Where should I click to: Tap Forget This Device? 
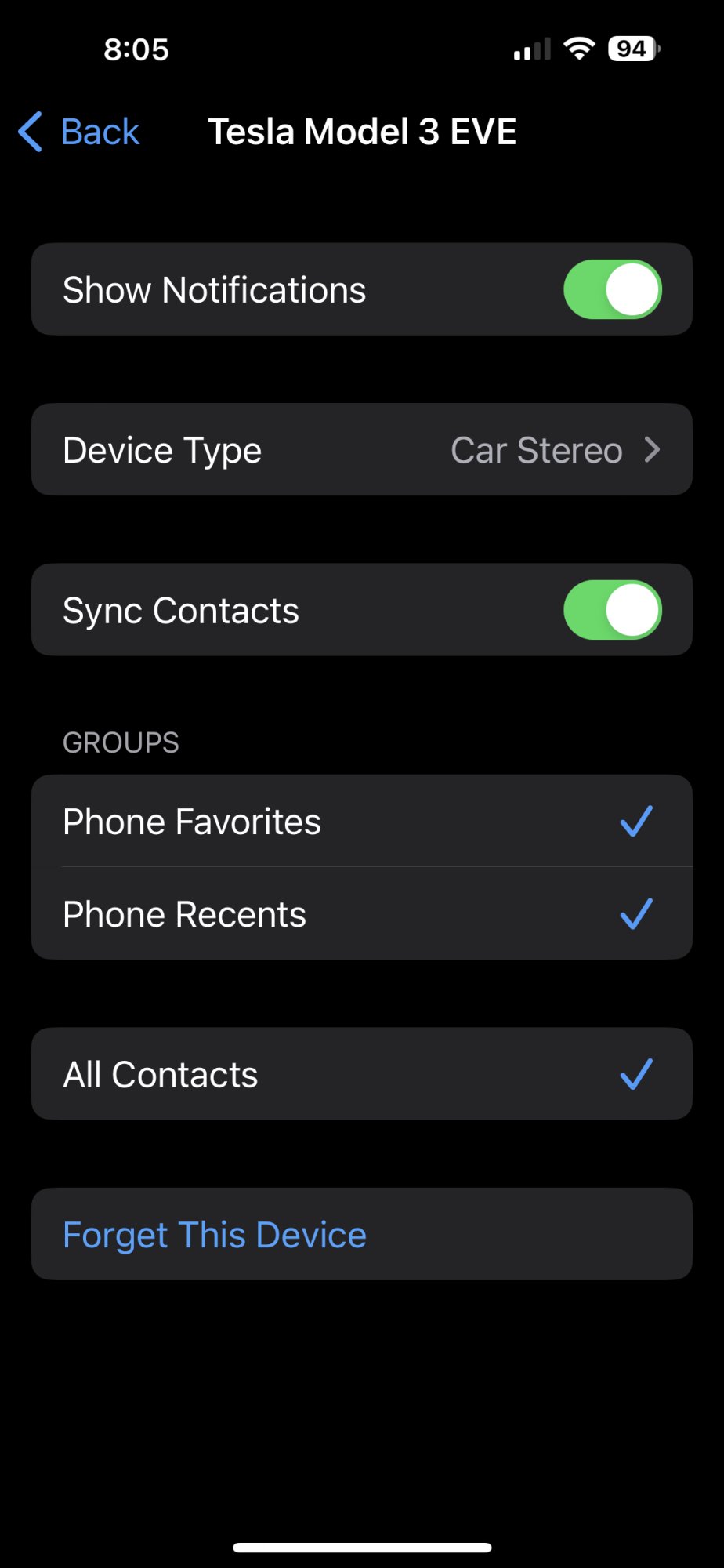(215, 1235)
